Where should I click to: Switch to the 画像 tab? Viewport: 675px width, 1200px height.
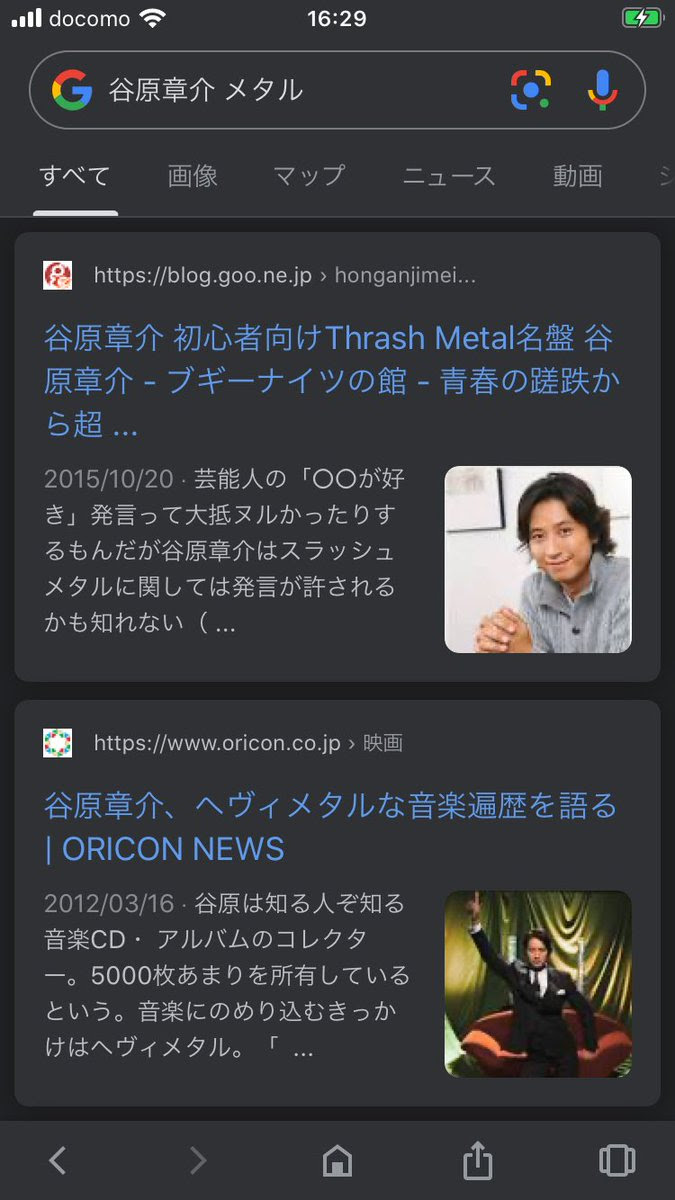coord(193,176)
